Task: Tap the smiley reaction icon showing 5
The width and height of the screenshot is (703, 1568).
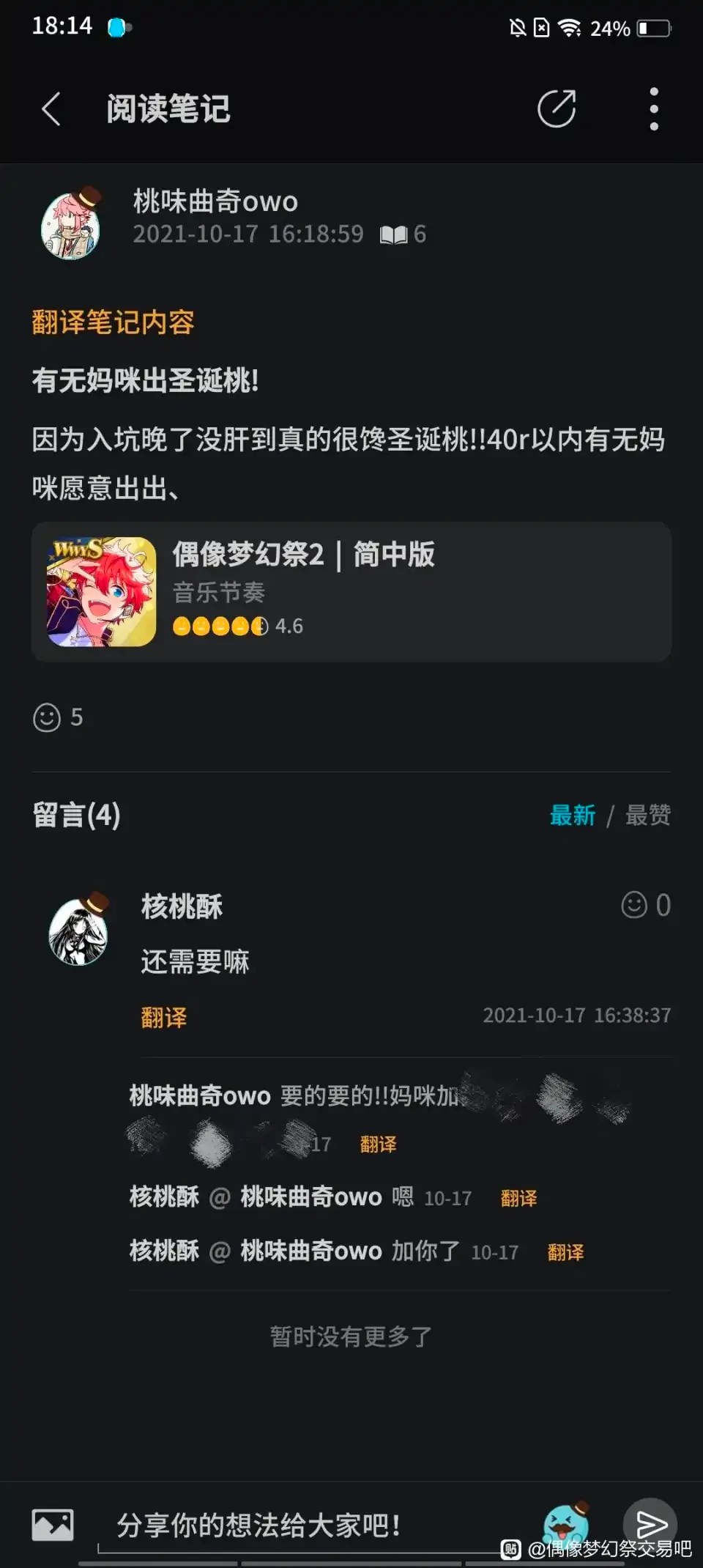Action: (x=45, y=718)
